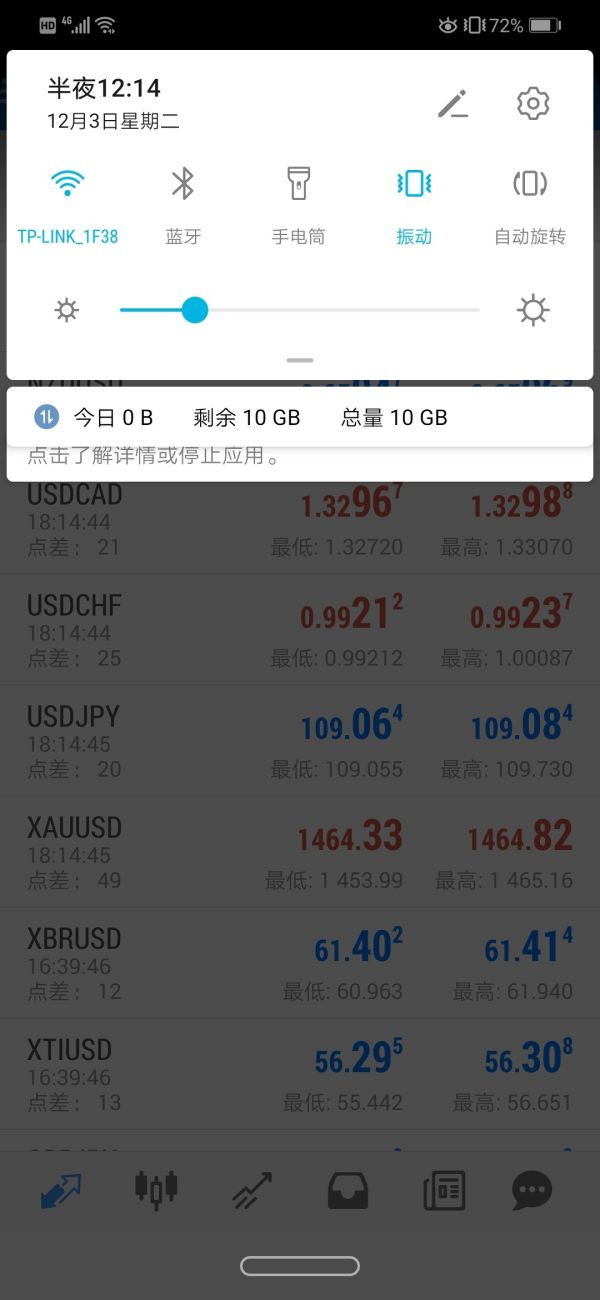Enable the 蓝牙 Bluetooth toggle
Screen dimensions: 600x1300
click(183, 184)
